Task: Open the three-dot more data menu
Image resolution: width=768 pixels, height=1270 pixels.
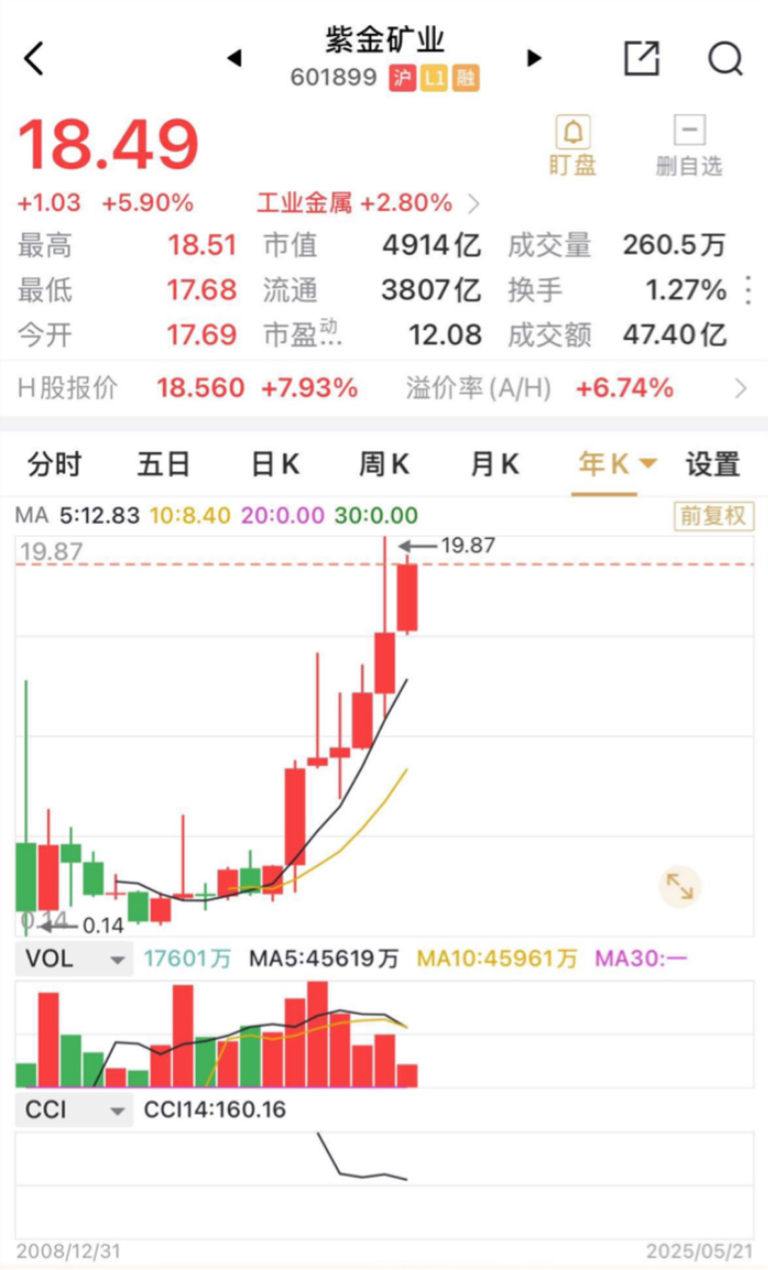Action: tap(747, 290)
